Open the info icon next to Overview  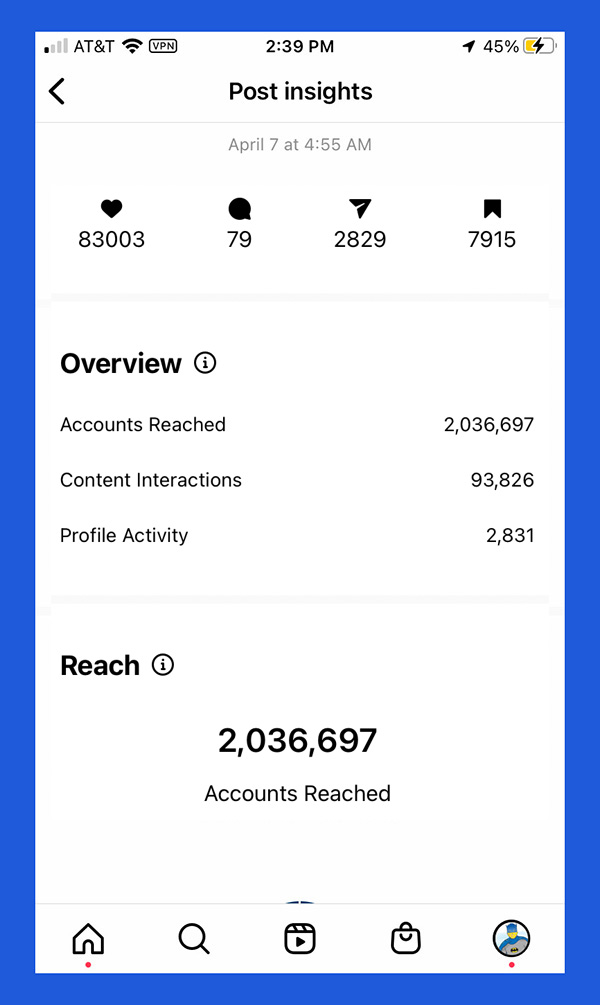205,363
